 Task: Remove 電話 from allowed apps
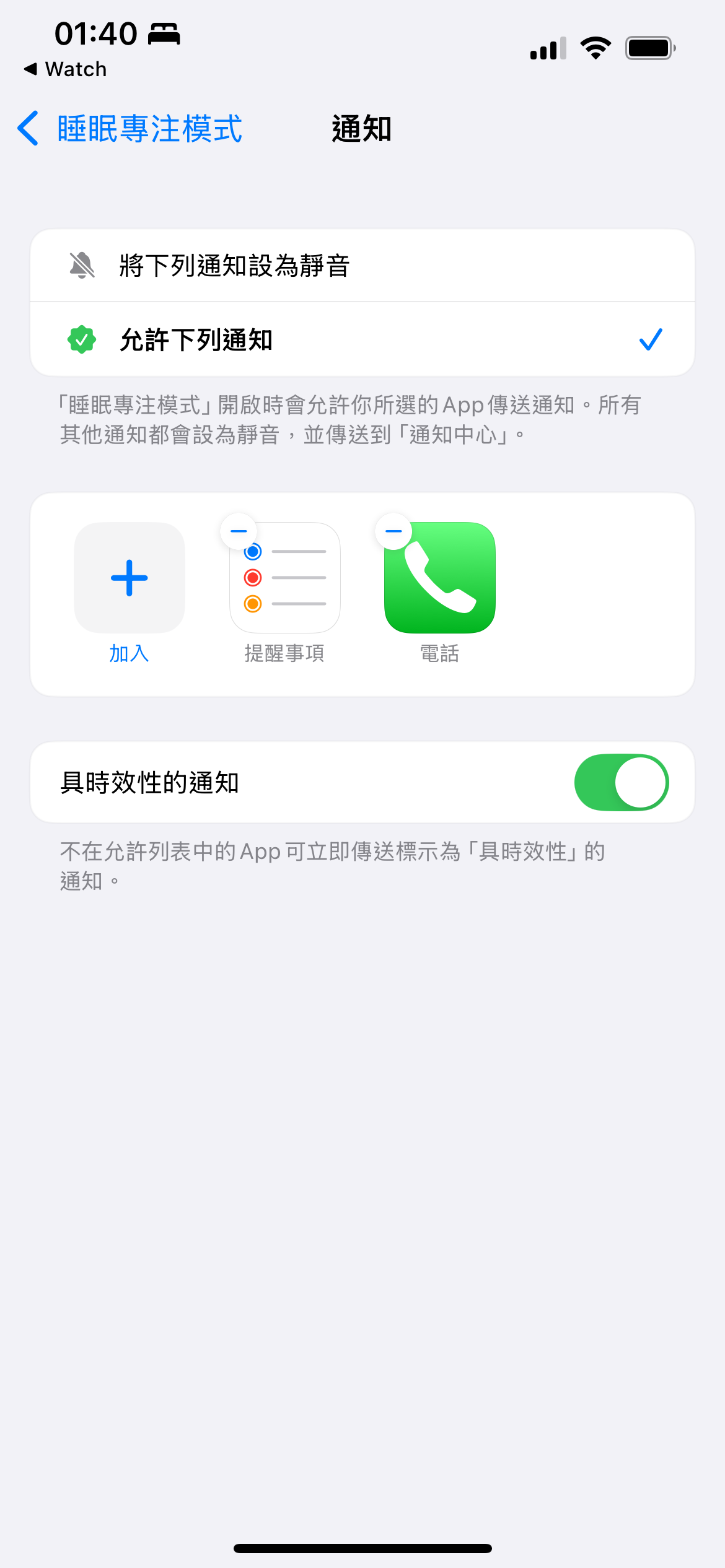(393, 531)
